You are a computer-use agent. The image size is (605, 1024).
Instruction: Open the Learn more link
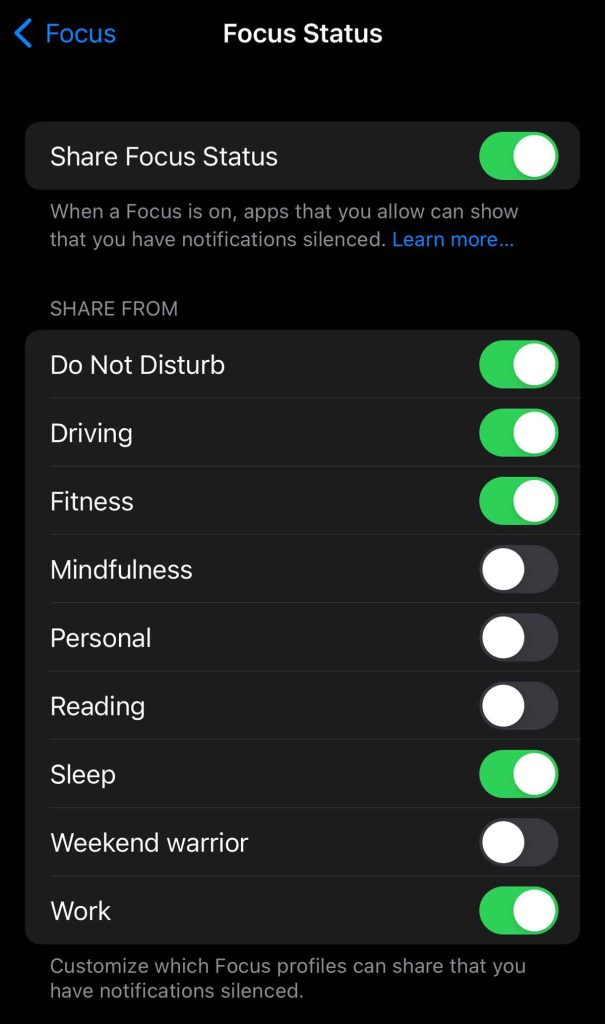tap(453, 240)
